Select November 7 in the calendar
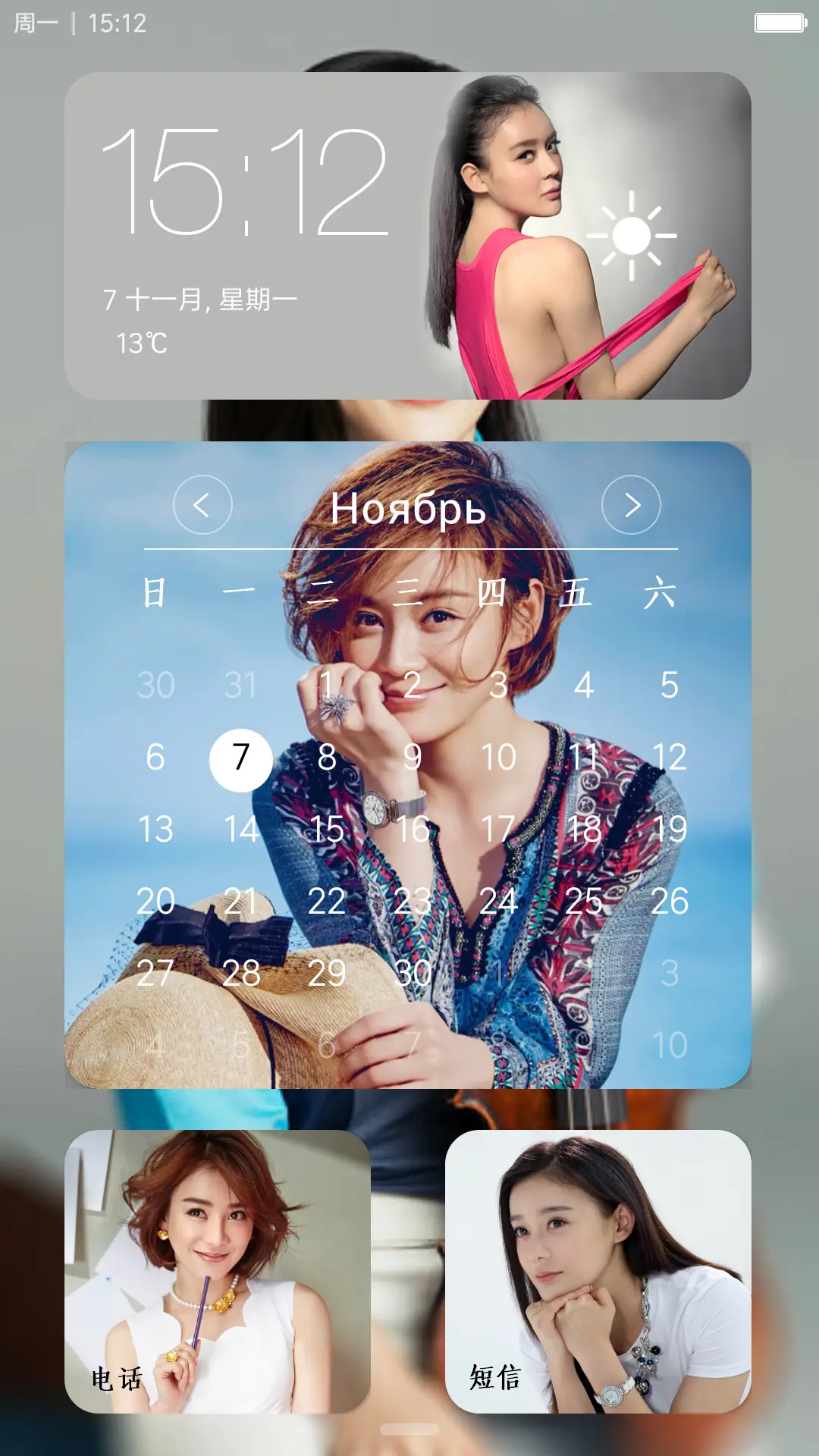This screenshot has height=1456, width=819. pos(241,758)
